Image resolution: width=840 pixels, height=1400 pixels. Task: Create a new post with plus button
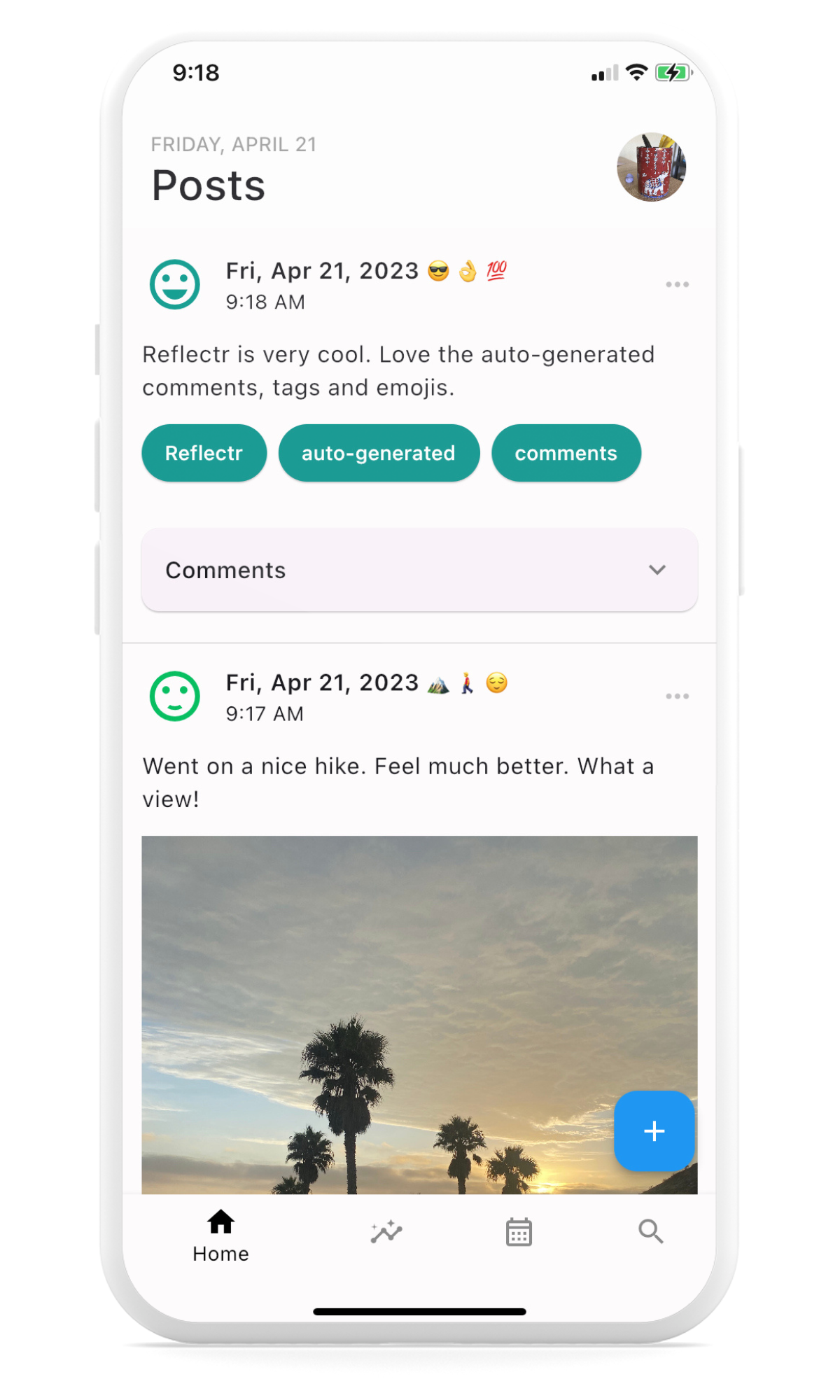click(x=654, y=1130)
